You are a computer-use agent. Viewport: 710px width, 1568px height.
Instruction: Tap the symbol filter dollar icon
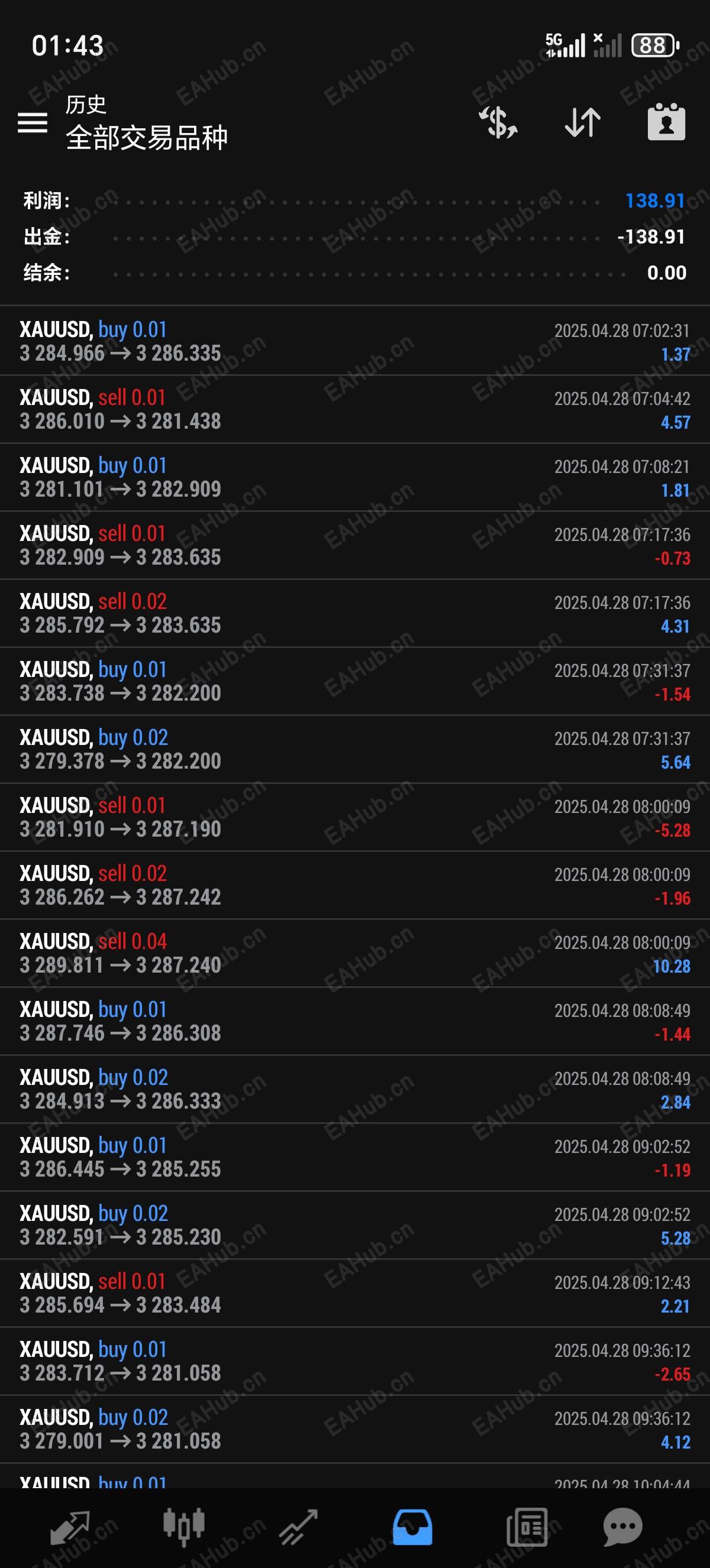pyautogui.click(x=498, y=122)
